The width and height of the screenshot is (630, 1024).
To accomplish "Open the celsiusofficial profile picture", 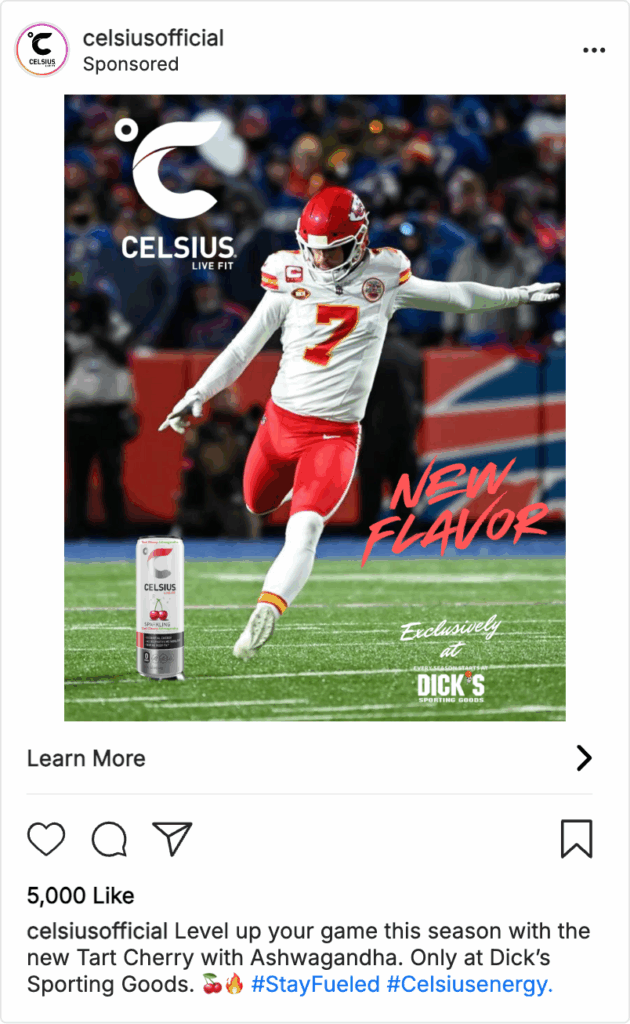I will (x=42, y=50).
